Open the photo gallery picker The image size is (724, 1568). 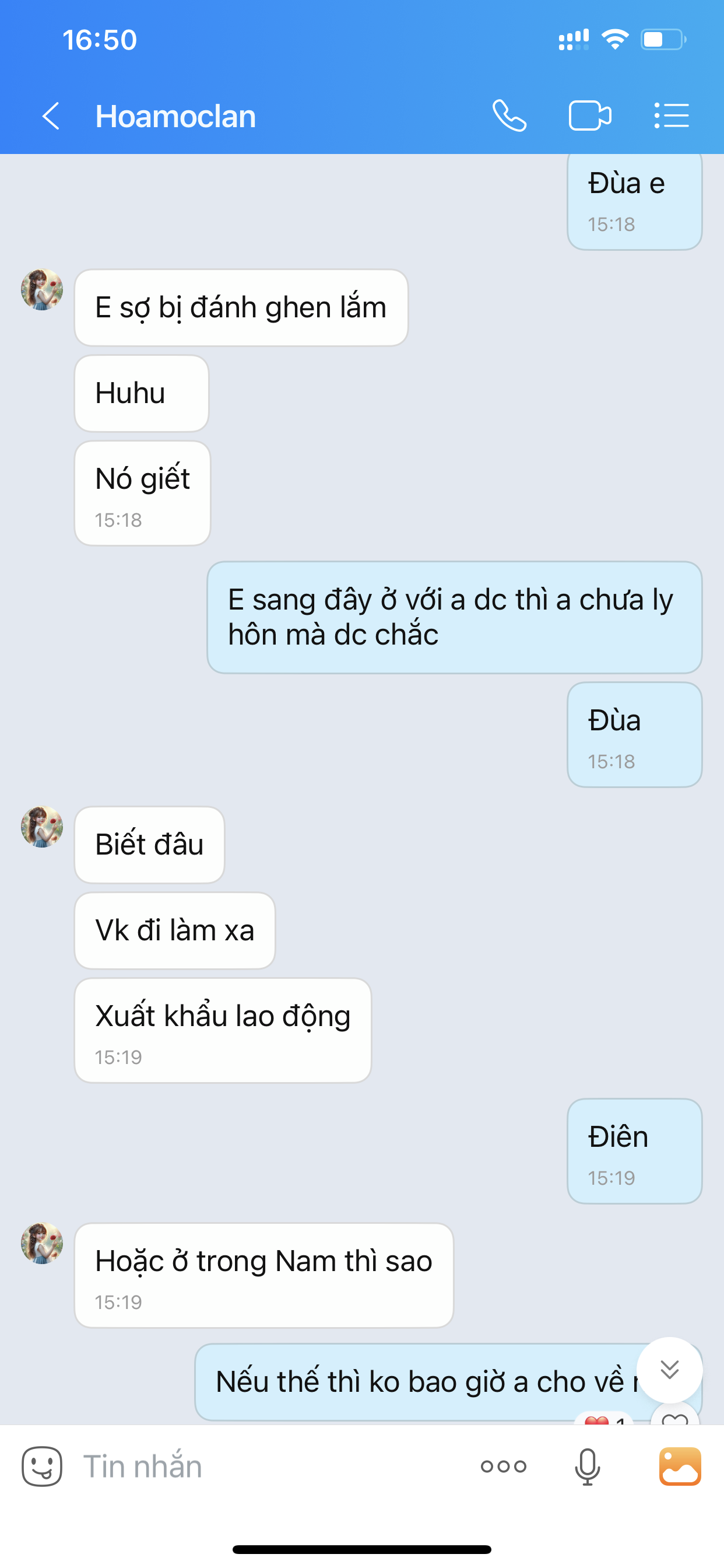coord(680,1466)
